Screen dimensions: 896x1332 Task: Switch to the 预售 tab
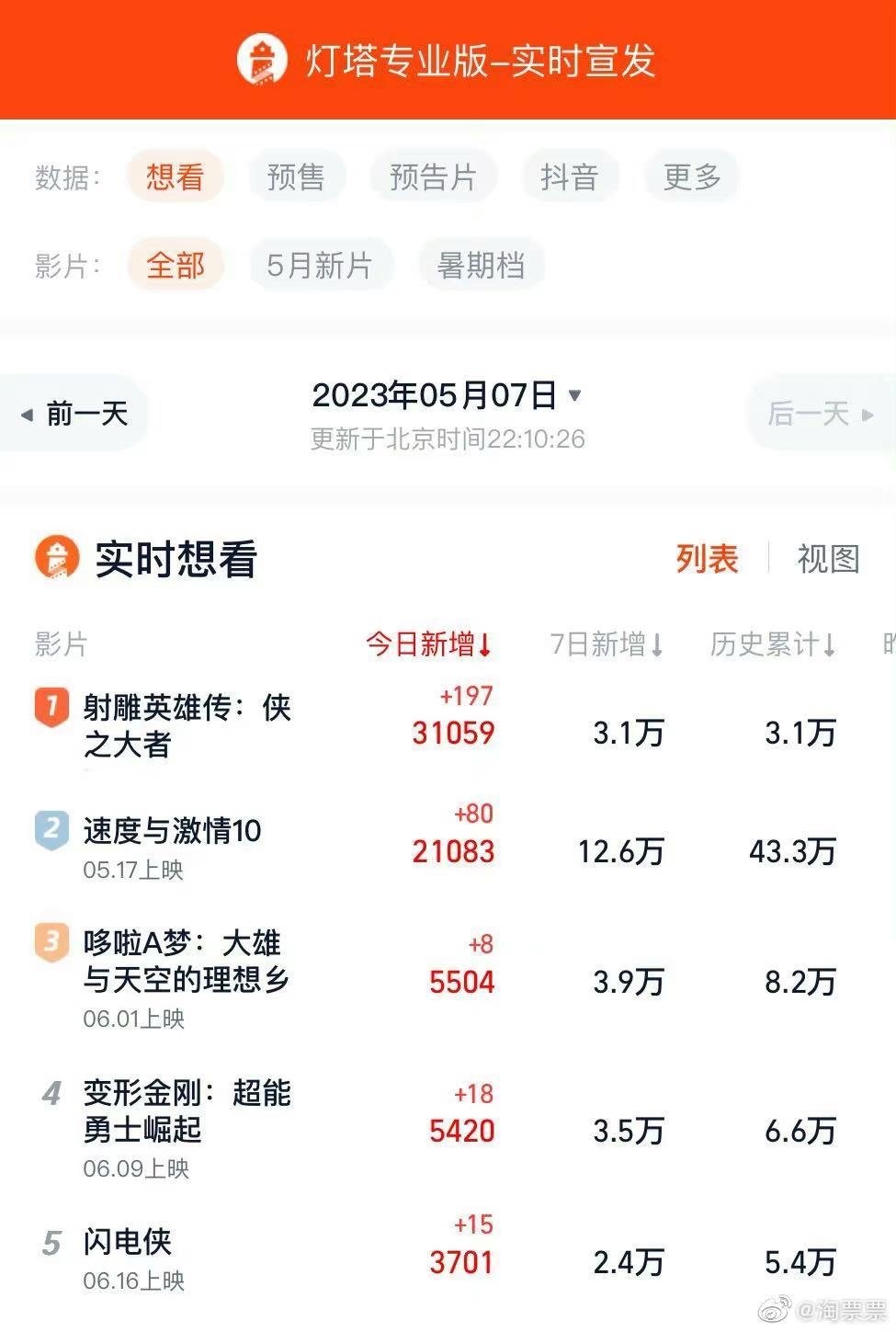tap(296, 176)
